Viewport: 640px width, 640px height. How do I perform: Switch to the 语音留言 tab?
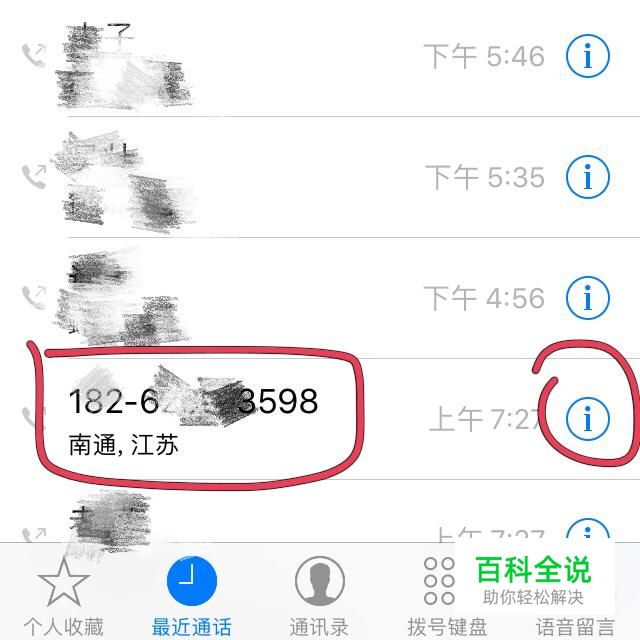pos(575,610)
